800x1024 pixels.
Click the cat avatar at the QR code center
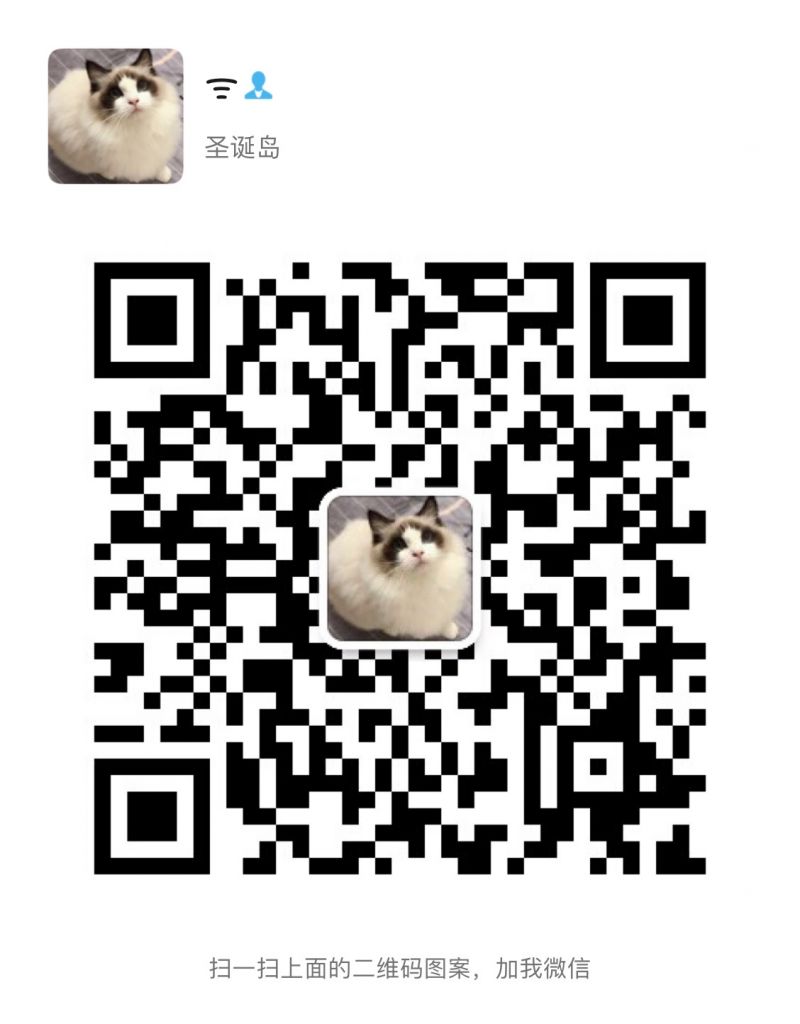pyautogui.click(x=400, y=565)
